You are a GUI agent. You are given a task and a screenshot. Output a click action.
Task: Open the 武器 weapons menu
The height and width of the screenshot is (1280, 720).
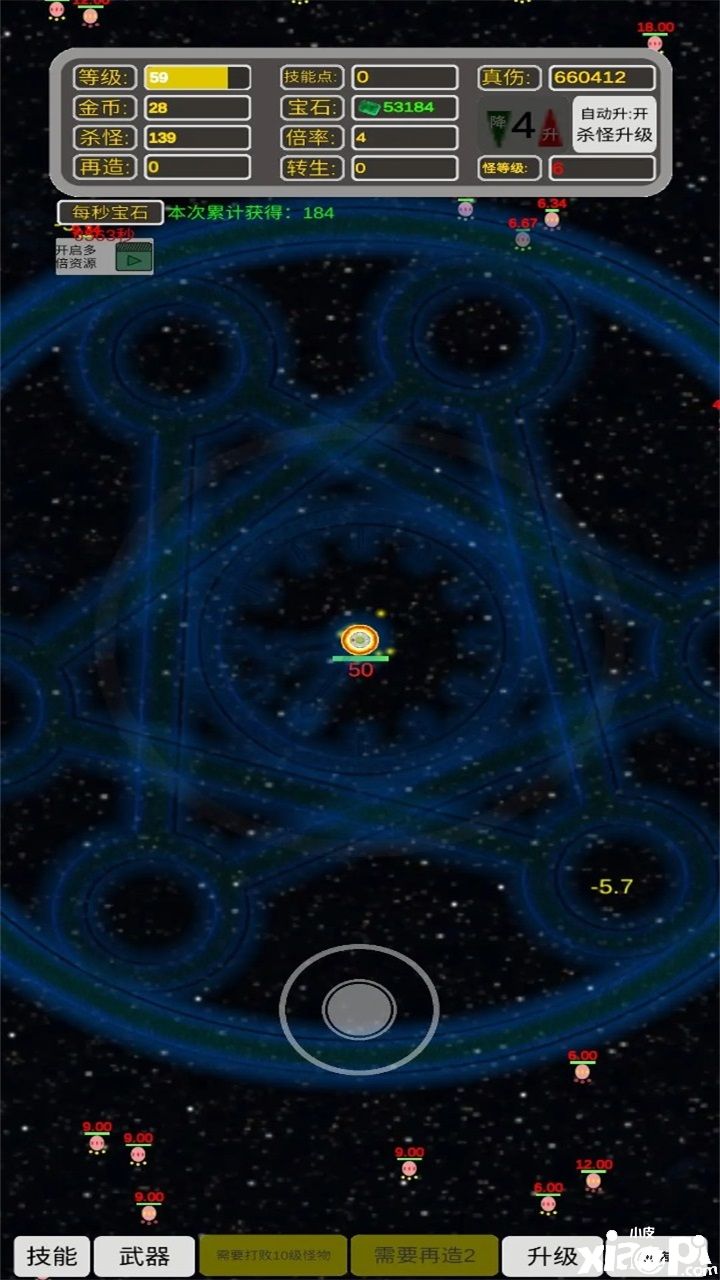tap(145, 1256)
